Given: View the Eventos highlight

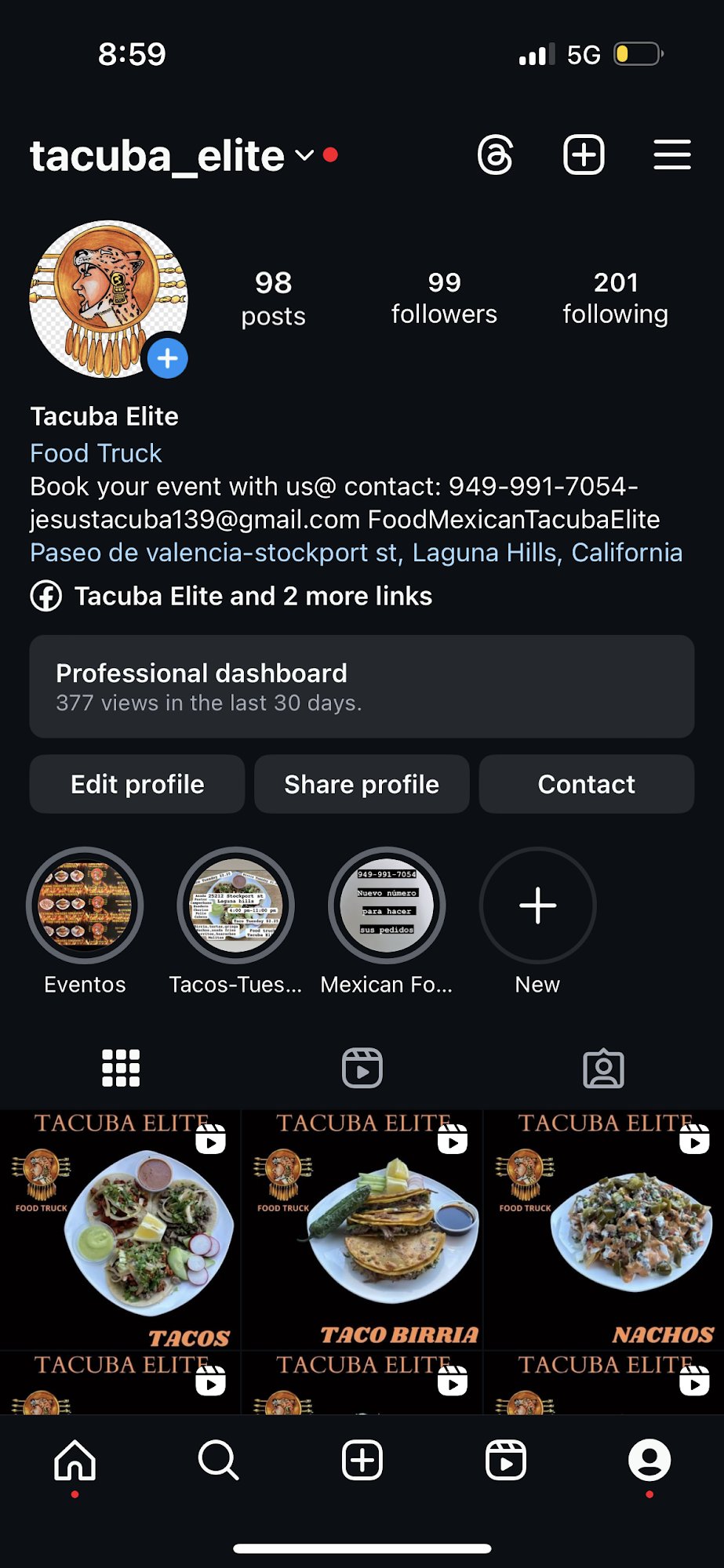Looking at the screenshot, I should pyautogui.click(x=85, y=906).
